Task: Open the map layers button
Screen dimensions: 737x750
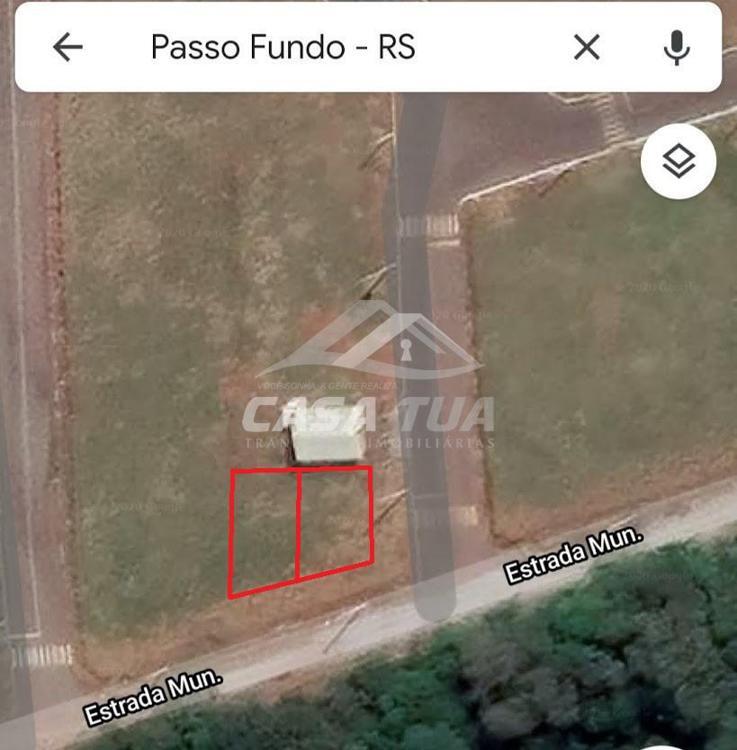Action: (678, 160)
